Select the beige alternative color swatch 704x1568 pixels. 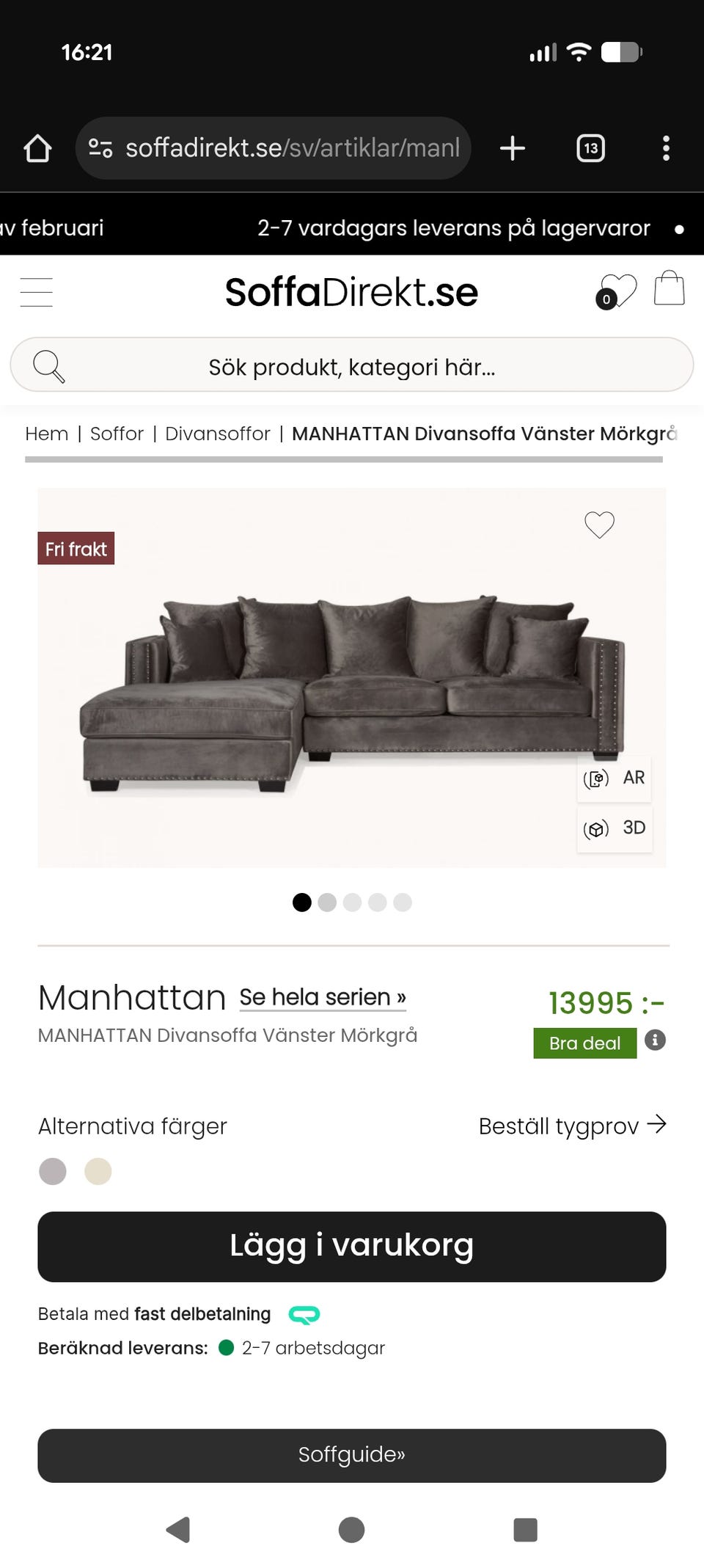[x=98, y=1172]
